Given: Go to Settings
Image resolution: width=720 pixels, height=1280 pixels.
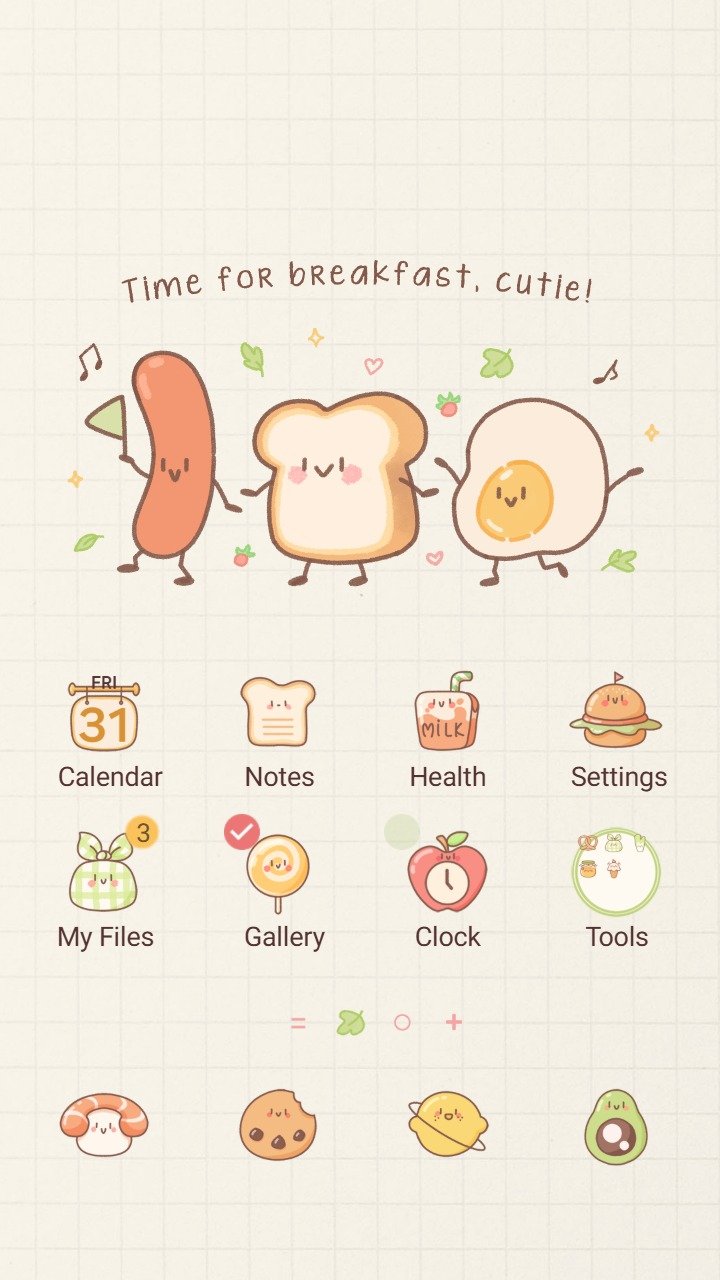Looking at the screenshot, I should click(x=616, y=714).
